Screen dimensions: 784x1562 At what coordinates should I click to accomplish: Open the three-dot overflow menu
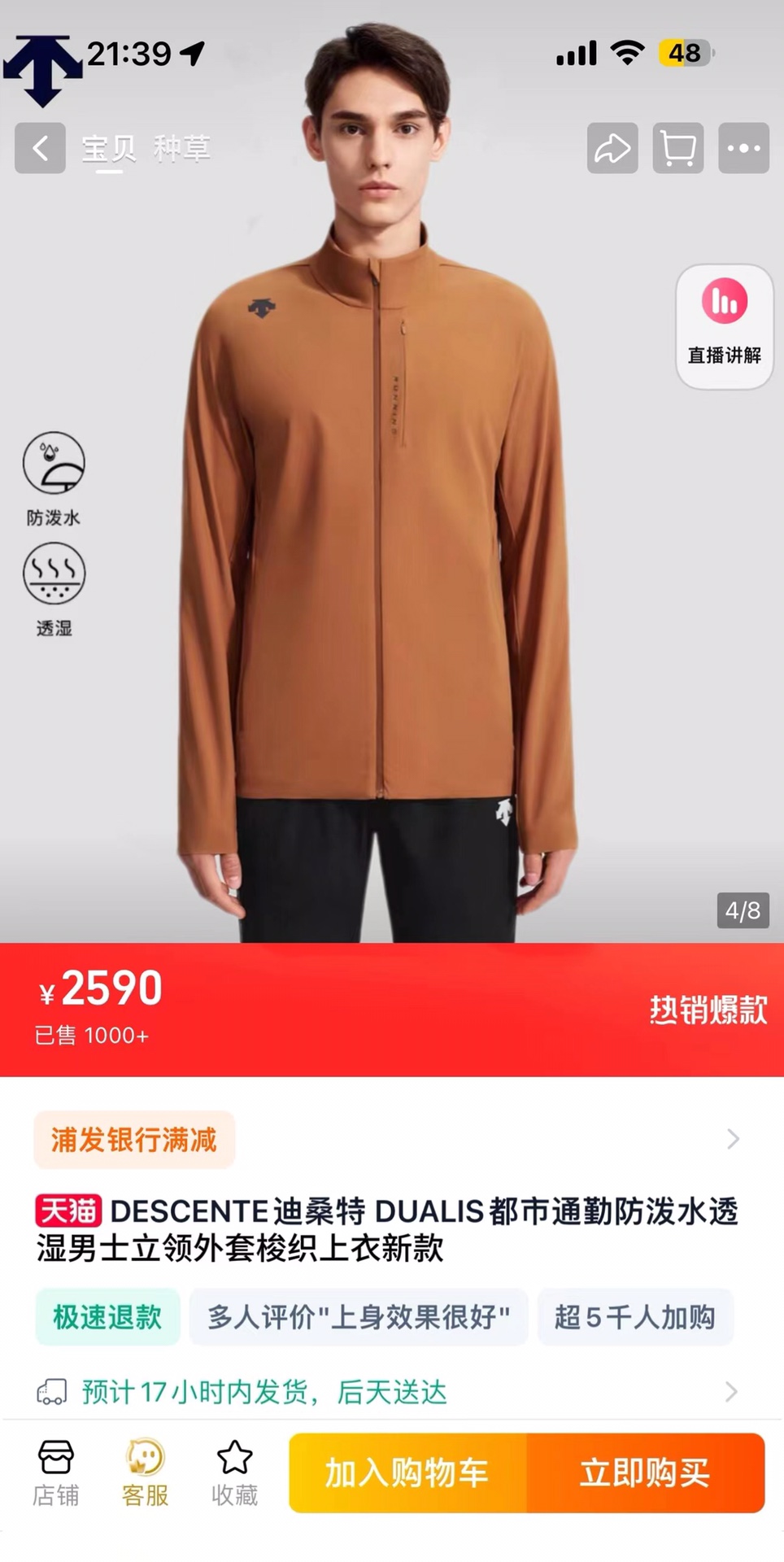743,148
